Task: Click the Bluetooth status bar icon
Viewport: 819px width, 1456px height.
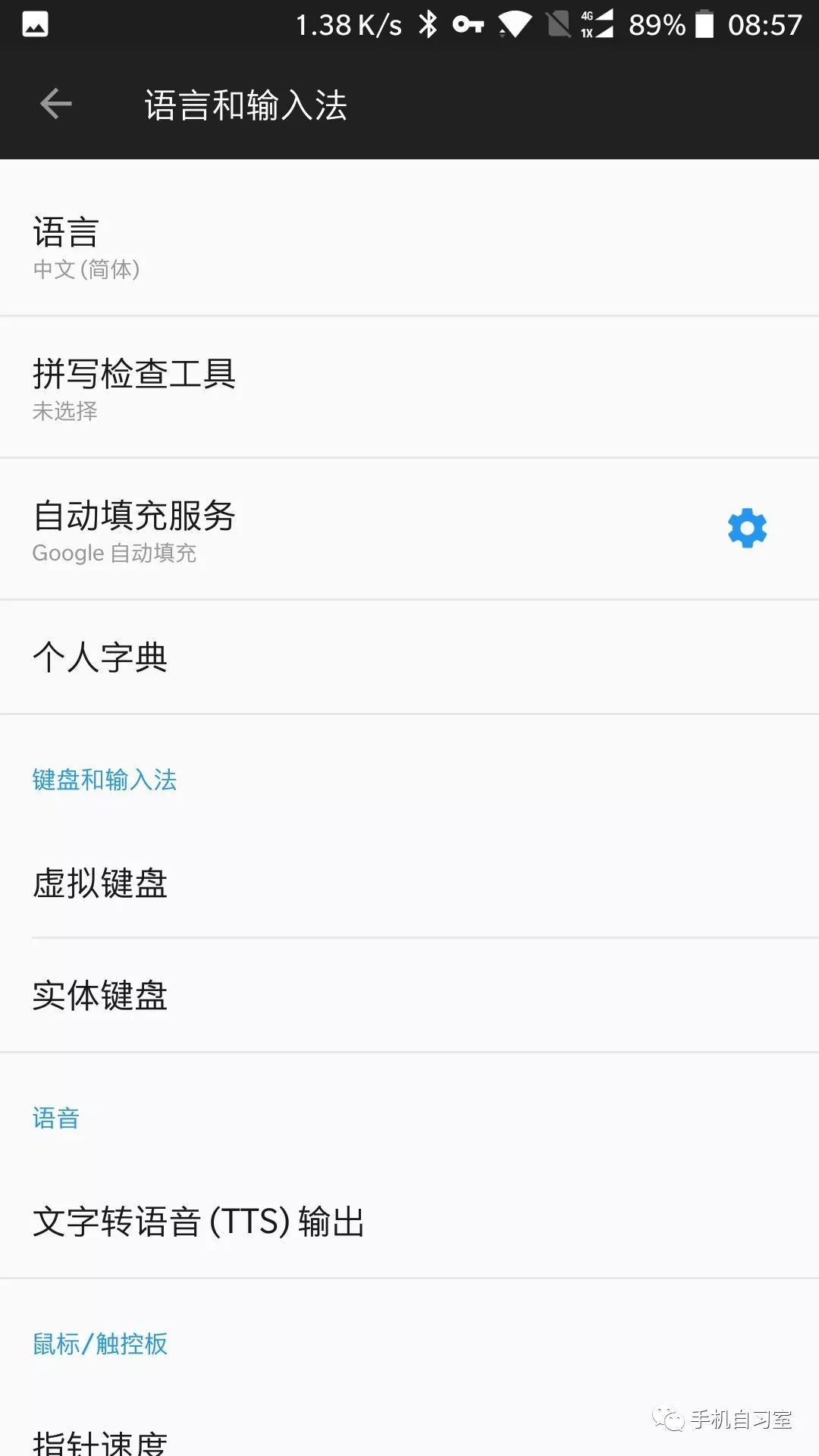Action: [427, 25]
